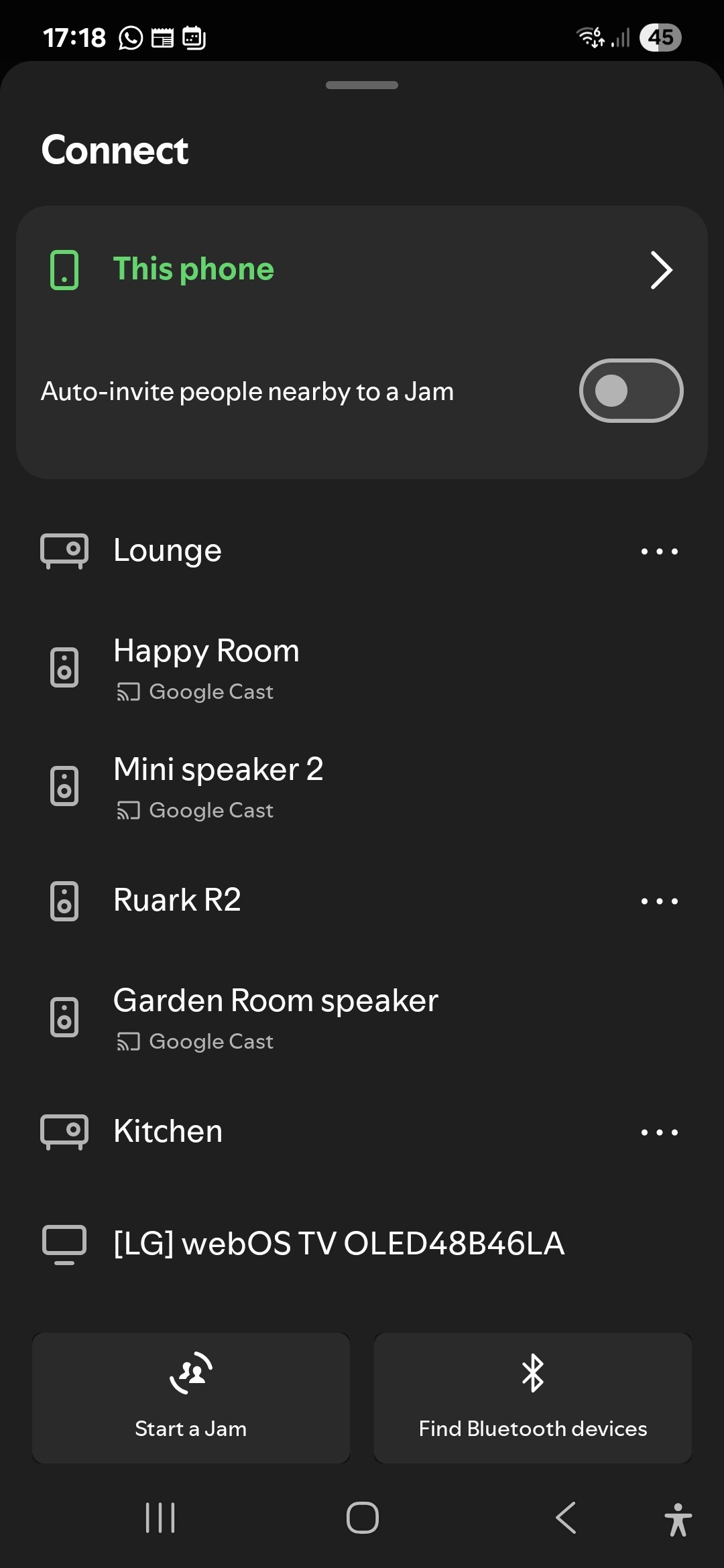
Task: Open more options for Lounge
Action: [x=660, y=551]
